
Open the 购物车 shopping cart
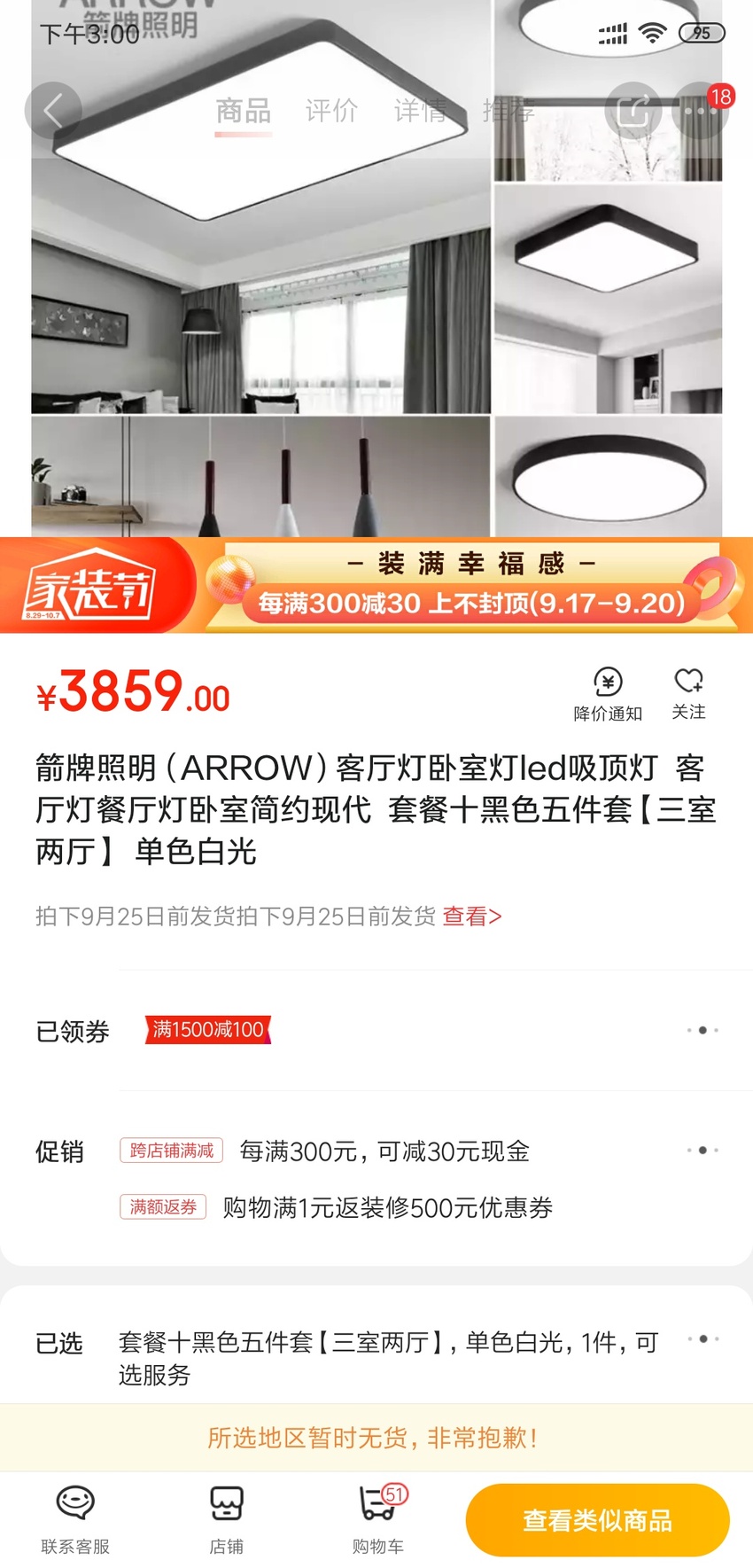click(x=378, y=1520)
